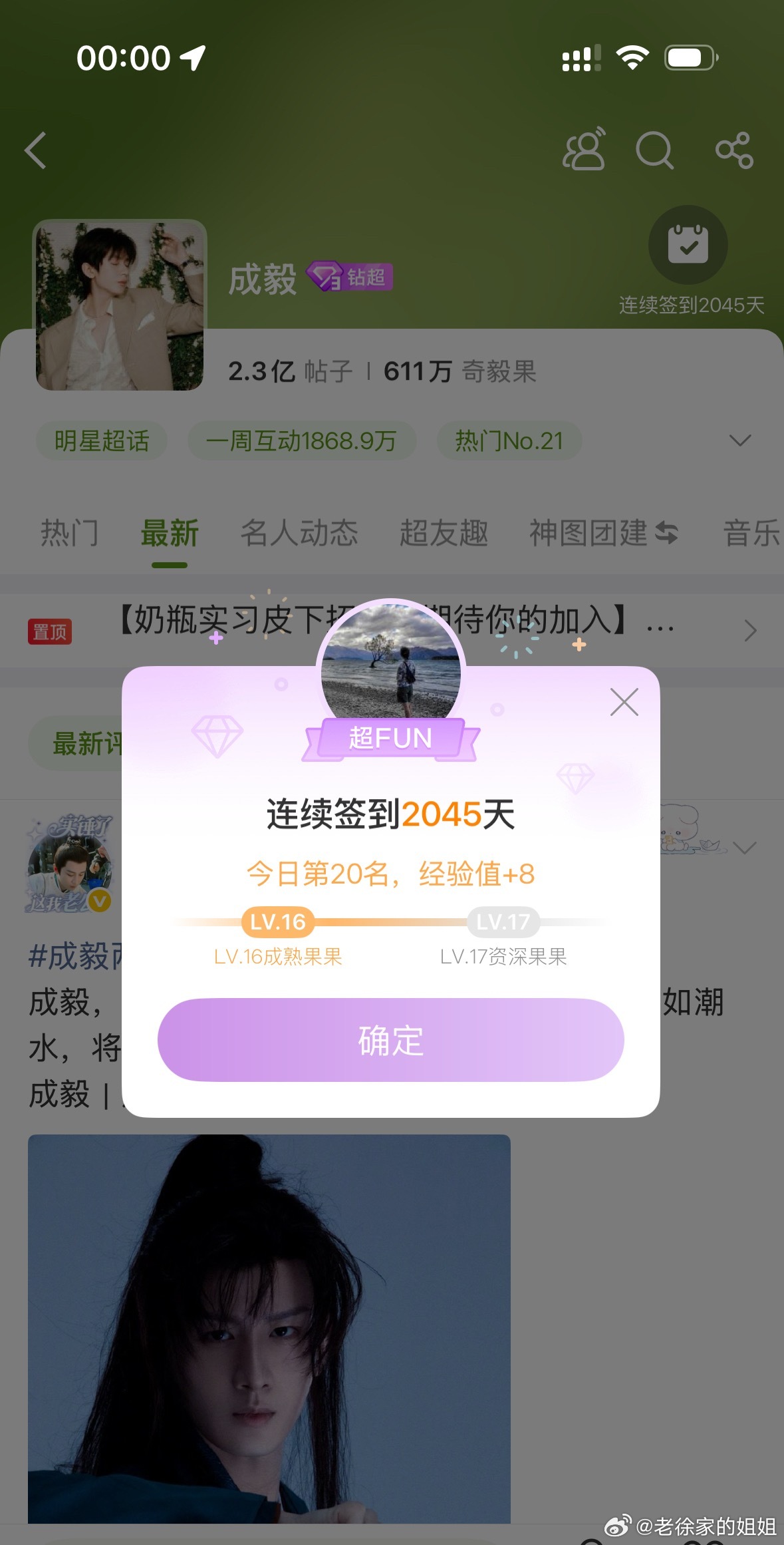Image resolution: width=784 pixels, height=1545 pixels.
Task: Open 成毅's super topic avatar image
Action: pyautogui.click(x=120, y=303)
